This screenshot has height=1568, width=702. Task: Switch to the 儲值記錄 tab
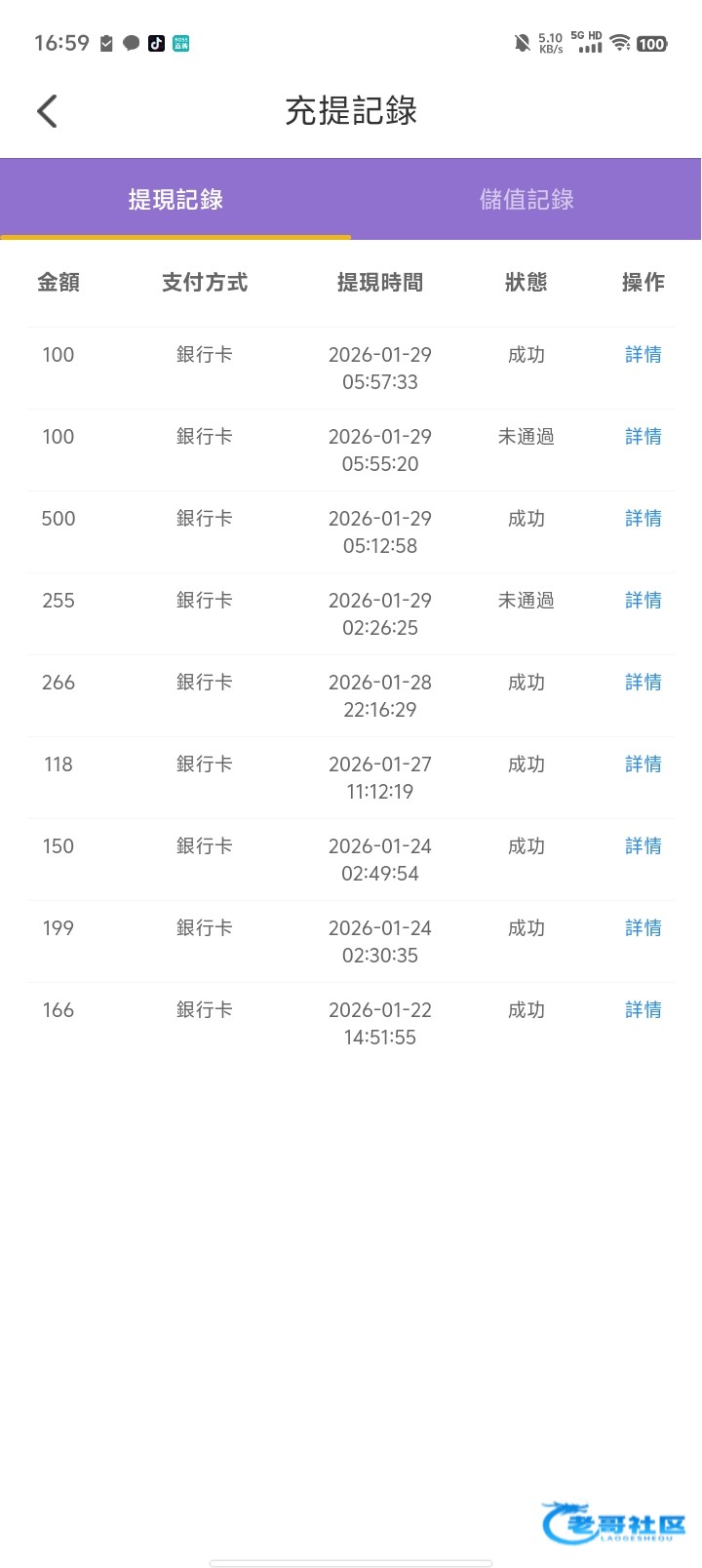[x=526, y=200]
